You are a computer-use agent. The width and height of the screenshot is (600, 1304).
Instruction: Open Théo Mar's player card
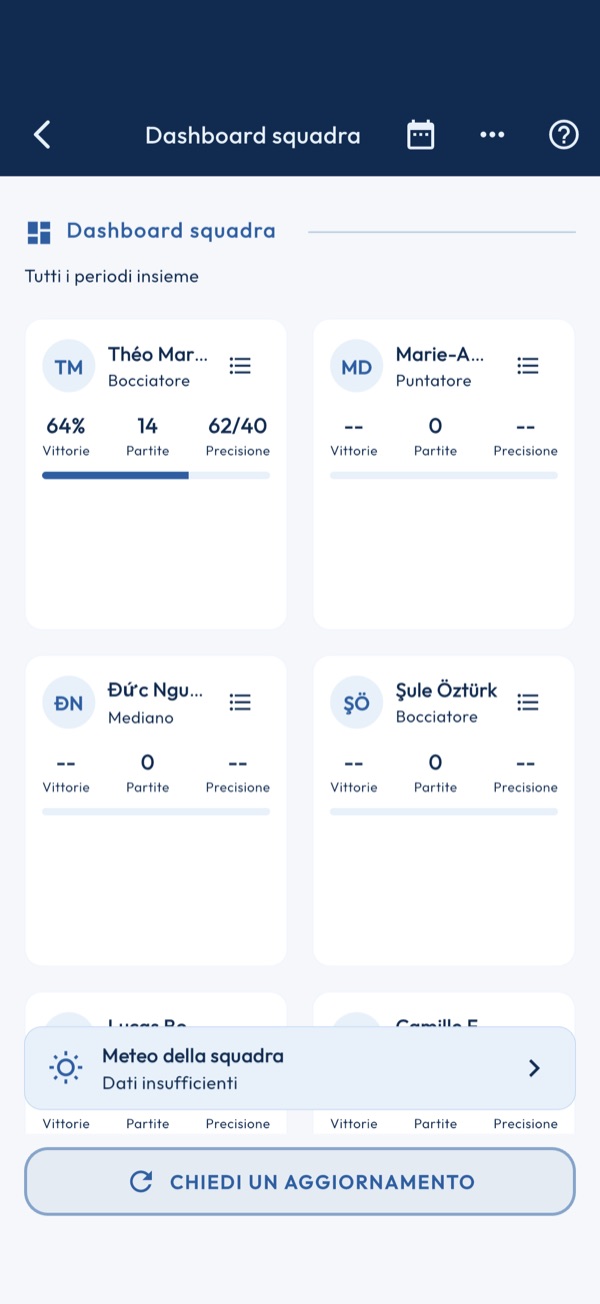click(x=156, y=474)
